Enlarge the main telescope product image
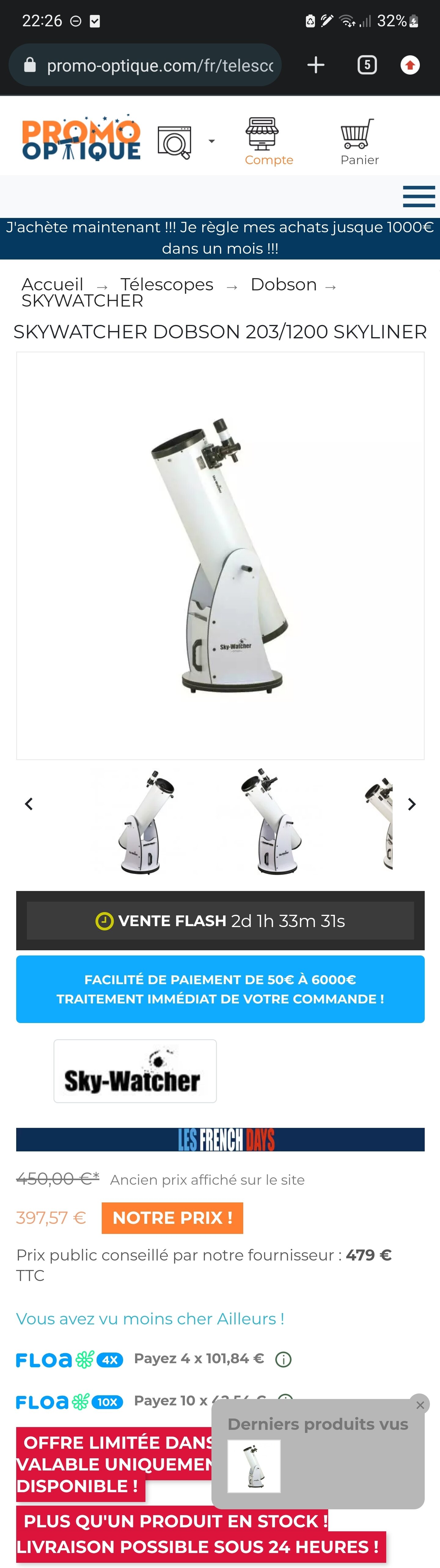The image size is (440, 1568). coord(220,555)
